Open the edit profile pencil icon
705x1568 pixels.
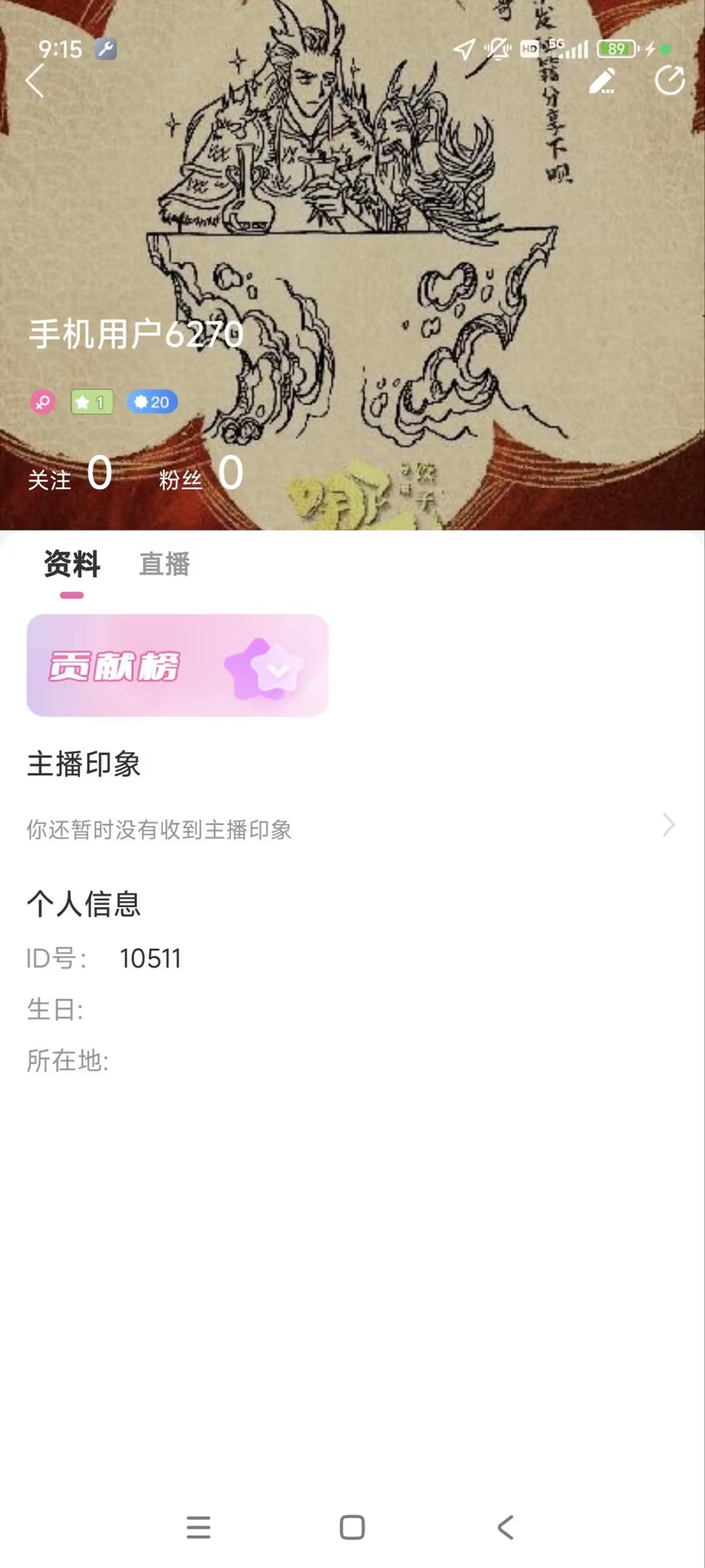[602, 81]
